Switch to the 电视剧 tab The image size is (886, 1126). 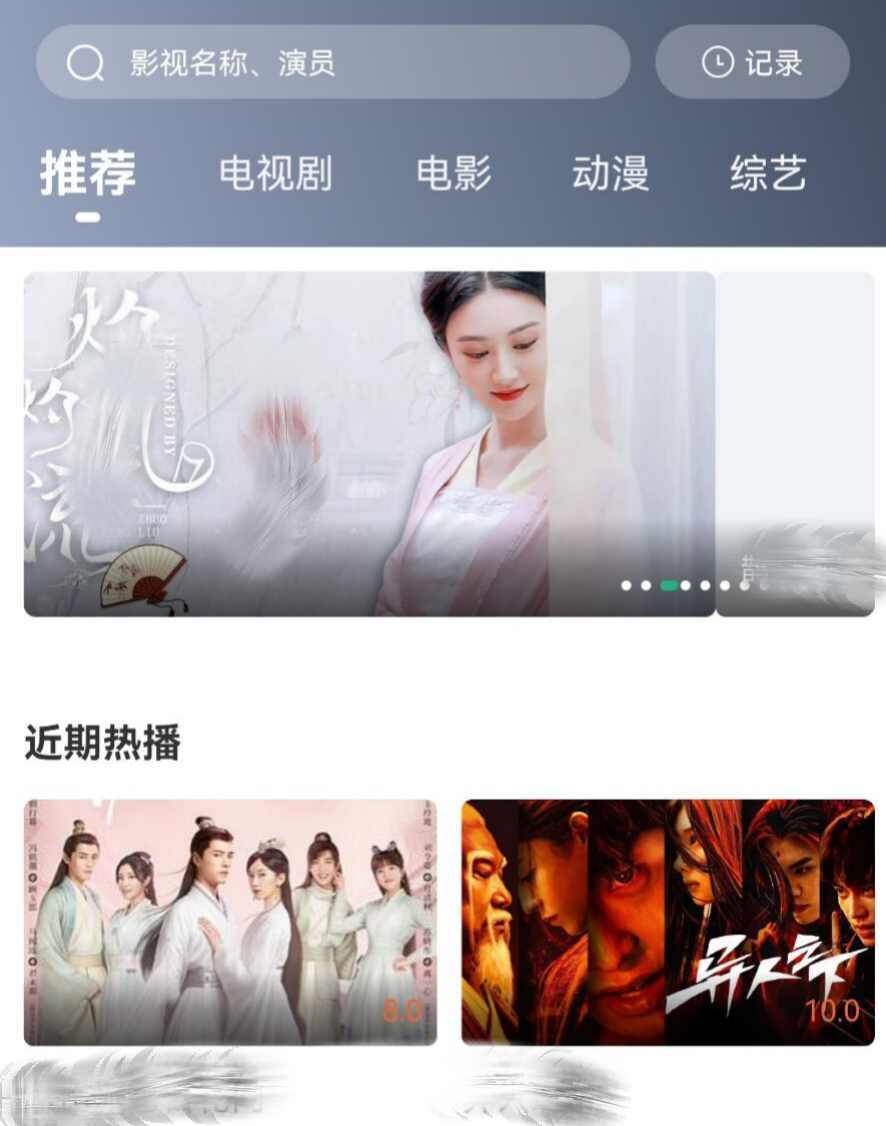[x=275, y=173]
